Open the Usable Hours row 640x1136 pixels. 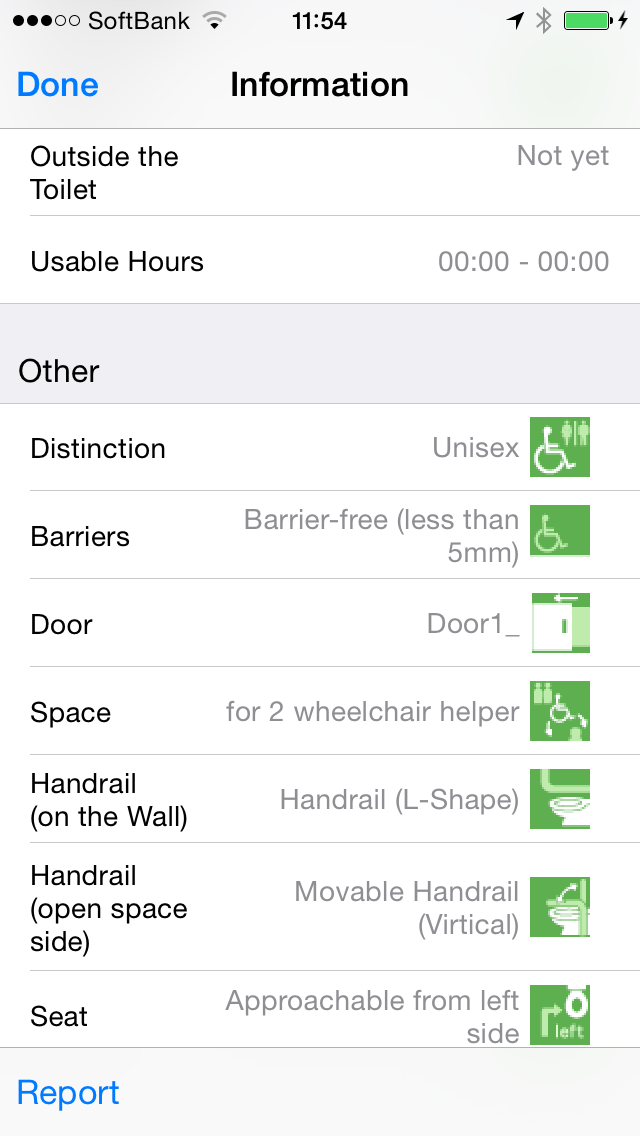point(320,261)
